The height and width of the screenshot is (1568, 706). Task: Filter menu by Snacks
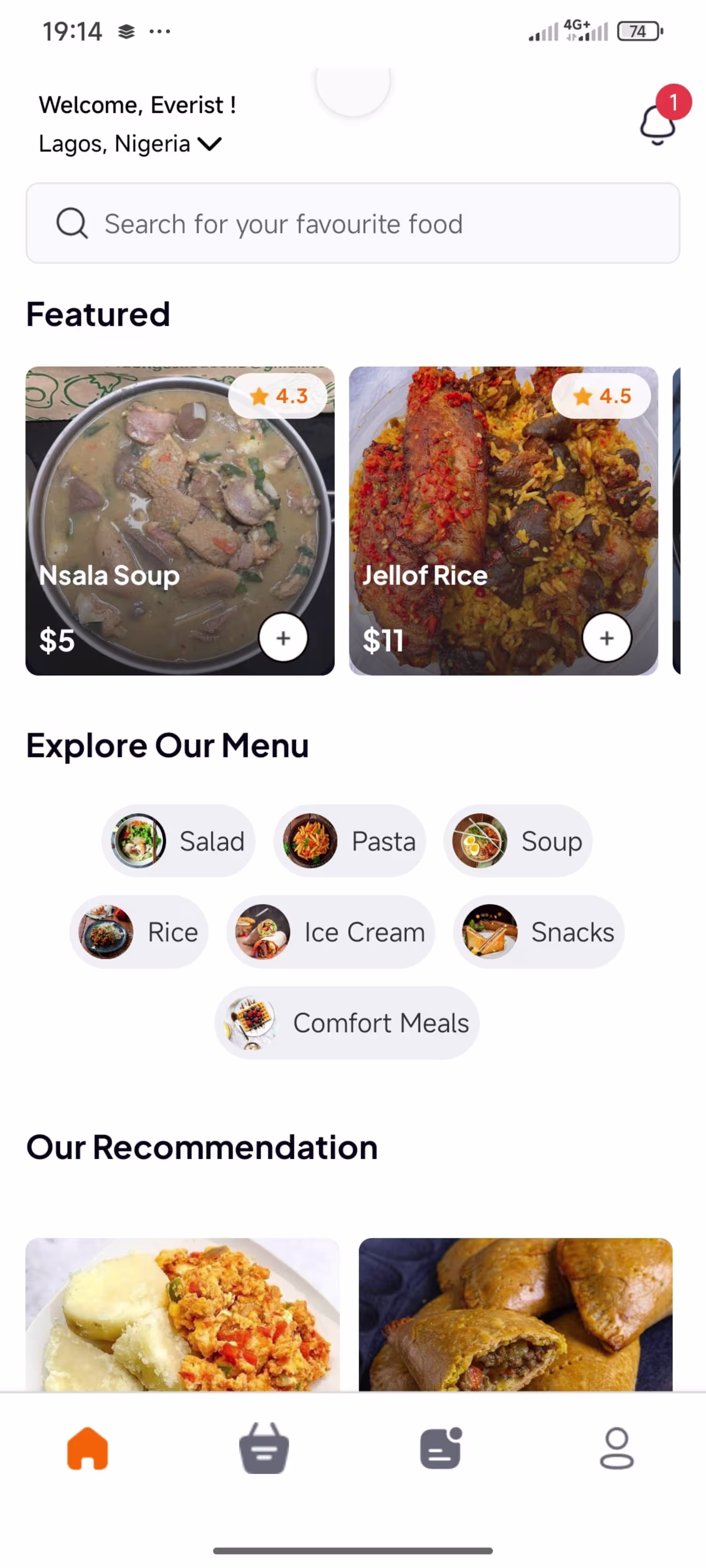click(x=538, y=931)
